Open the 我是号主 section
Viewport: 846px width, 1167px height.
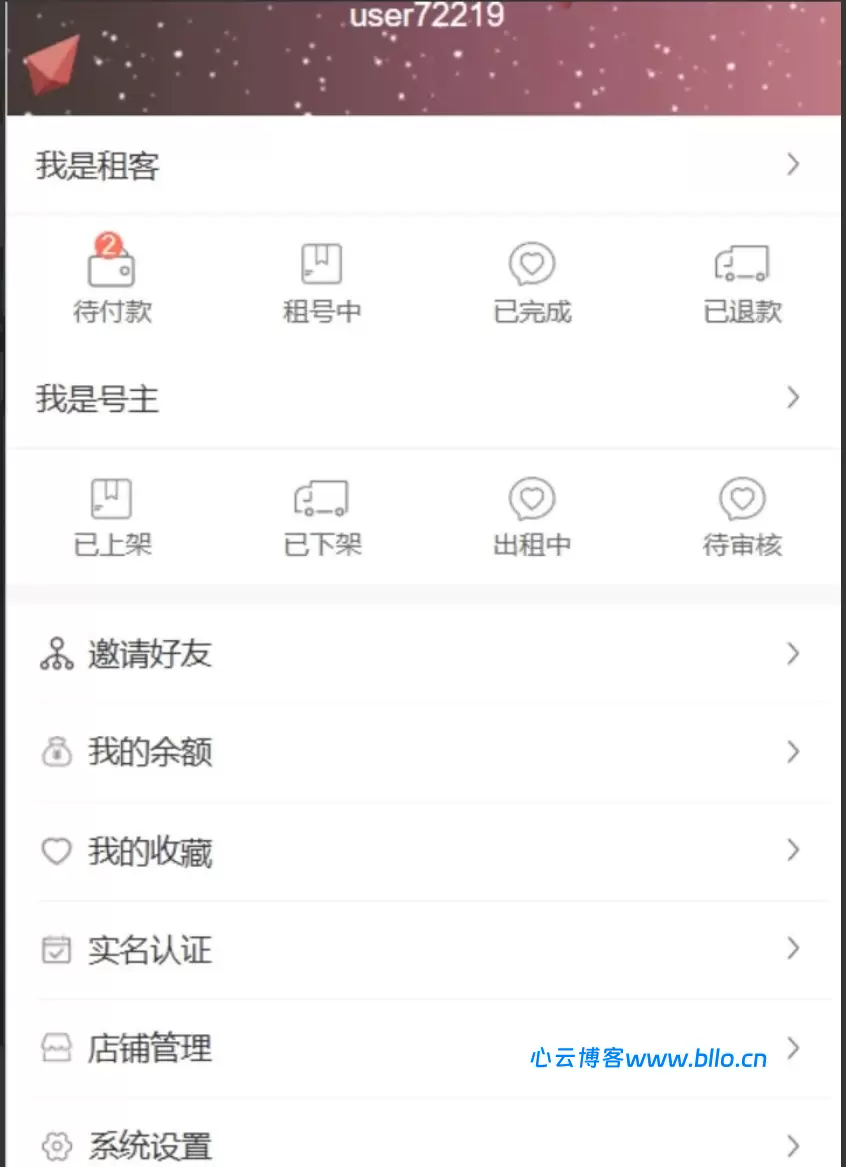coord(420,399)
